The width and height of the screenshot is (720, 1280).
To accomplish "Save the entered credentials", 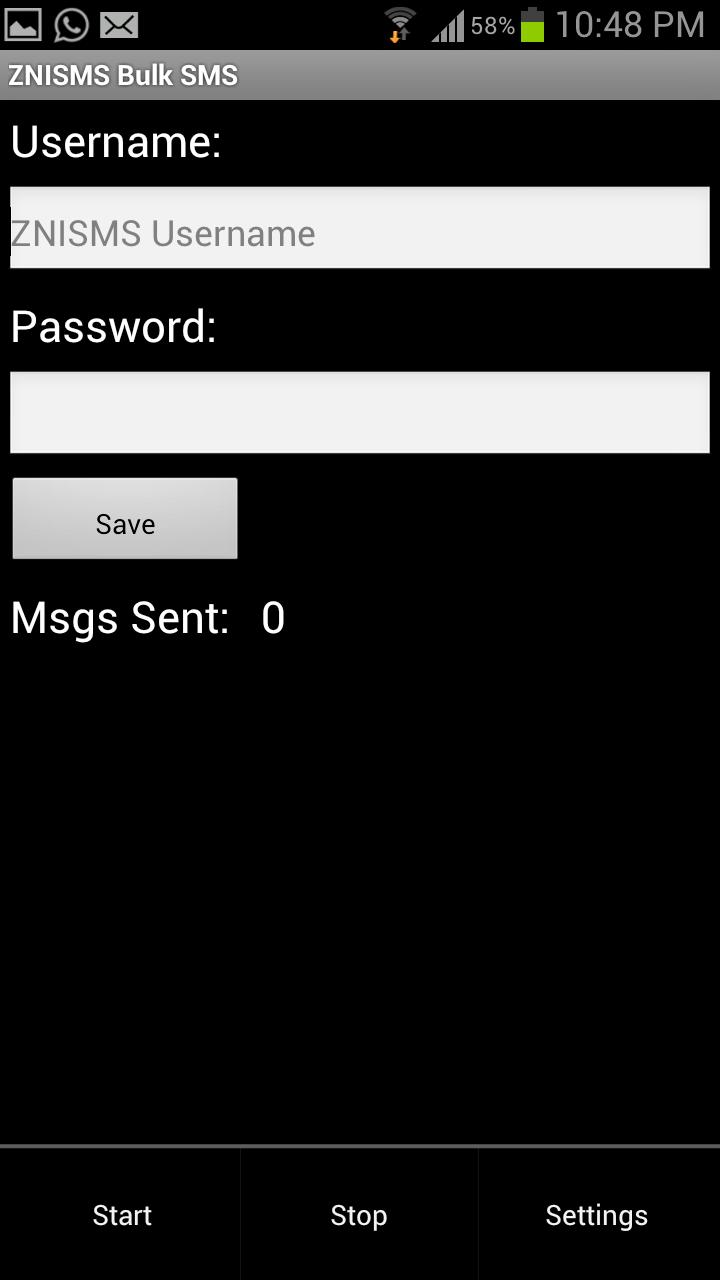I will [x=125, y=519].
